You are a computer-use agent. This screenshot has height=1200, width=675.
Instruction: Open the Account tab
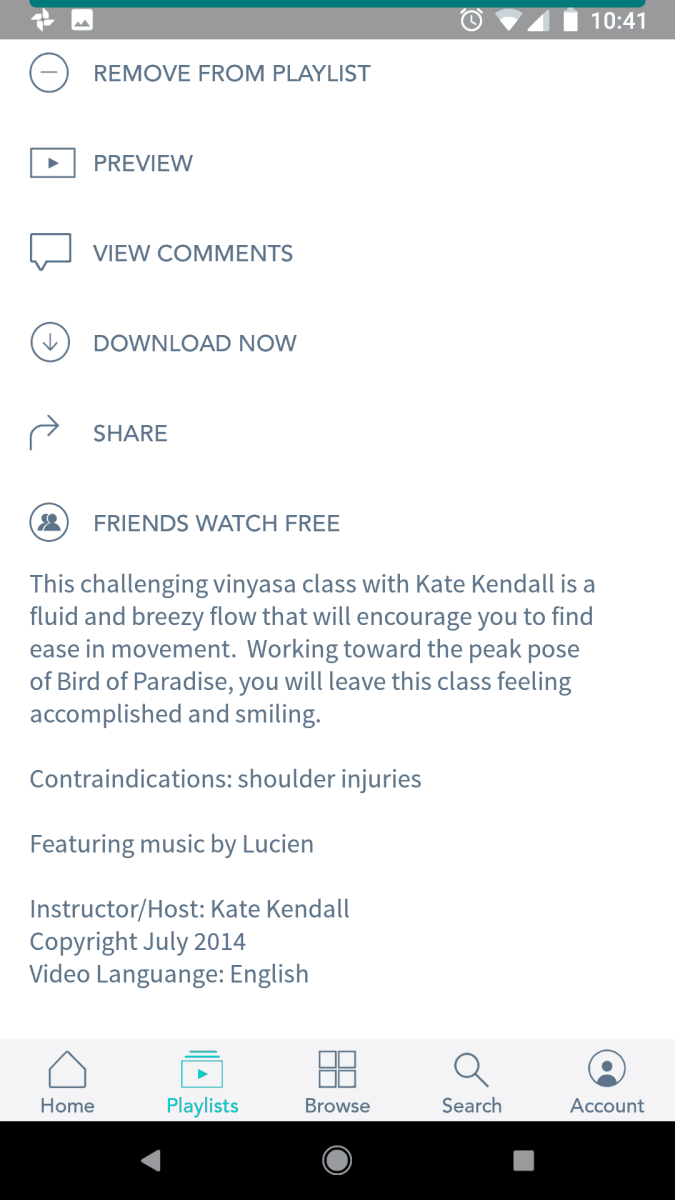coord(607,1081)
